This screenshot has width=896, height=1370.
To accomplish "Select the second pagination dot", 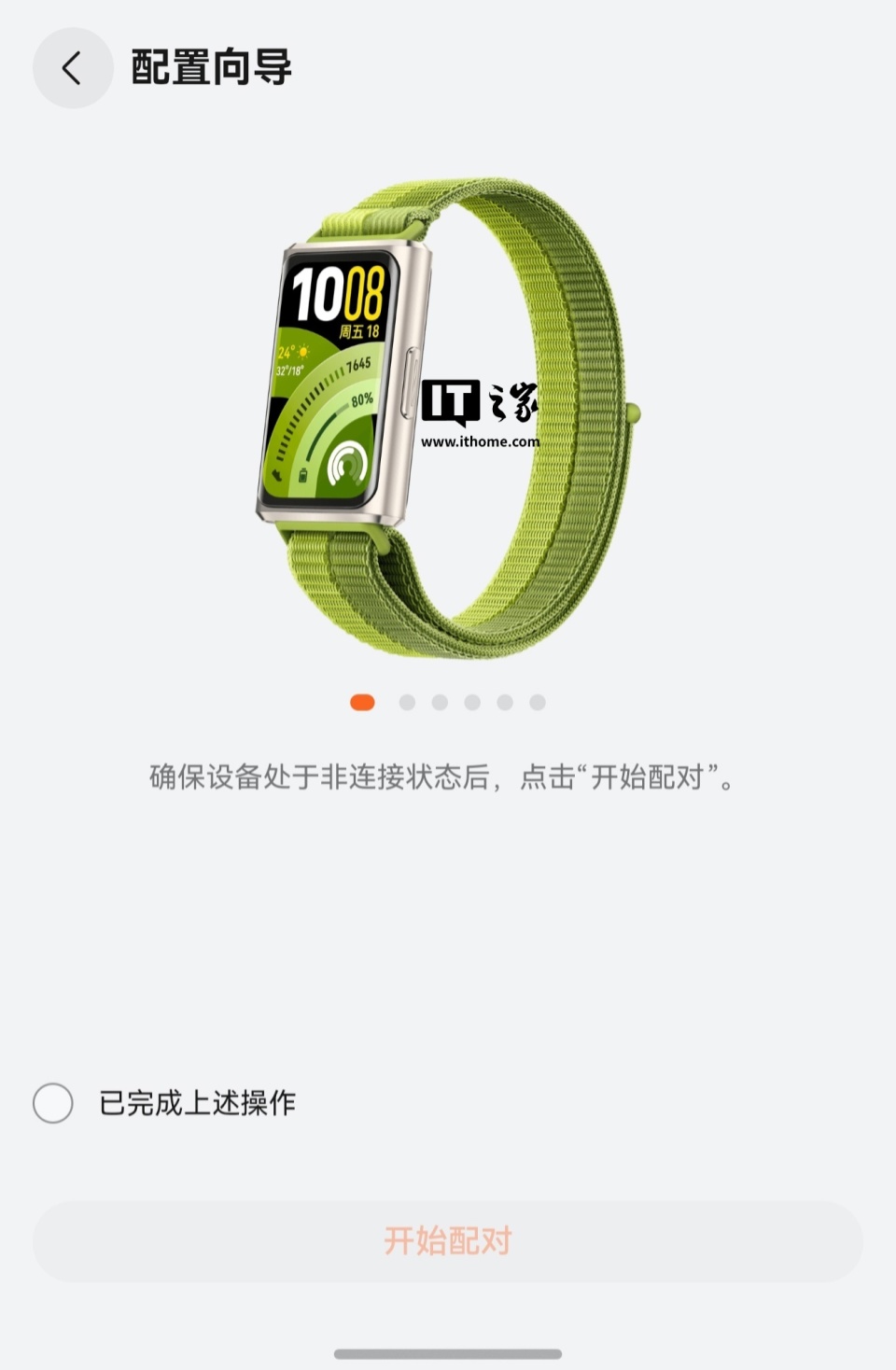I will 406,700.
